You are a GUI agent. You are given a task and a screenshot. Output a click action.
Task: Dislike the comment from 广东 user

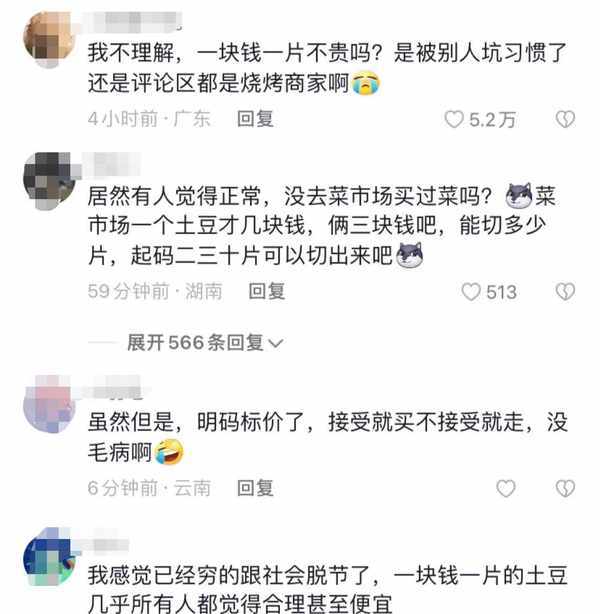[565, 119]
